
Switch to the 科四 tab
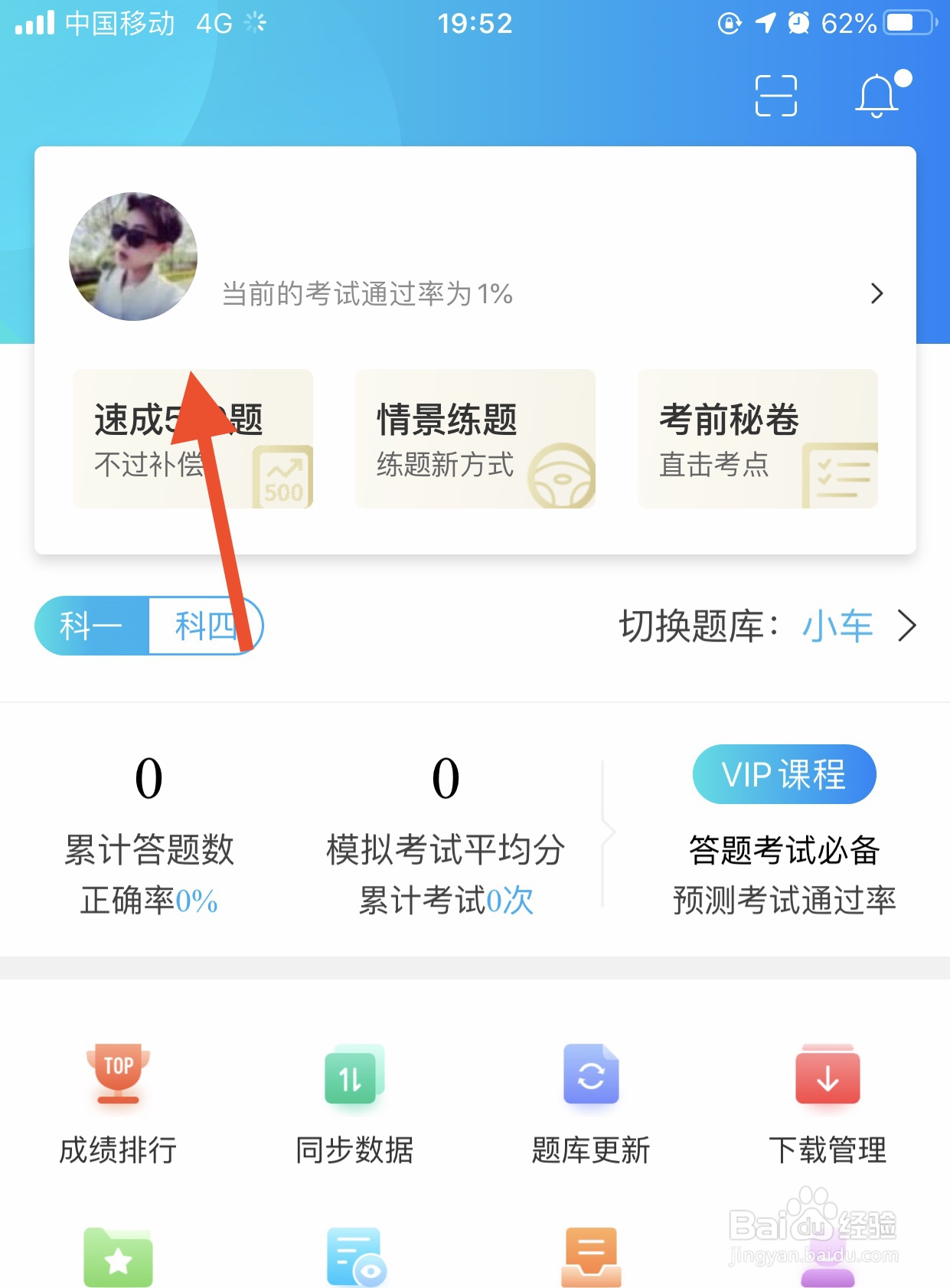click(x=205, y=626)
